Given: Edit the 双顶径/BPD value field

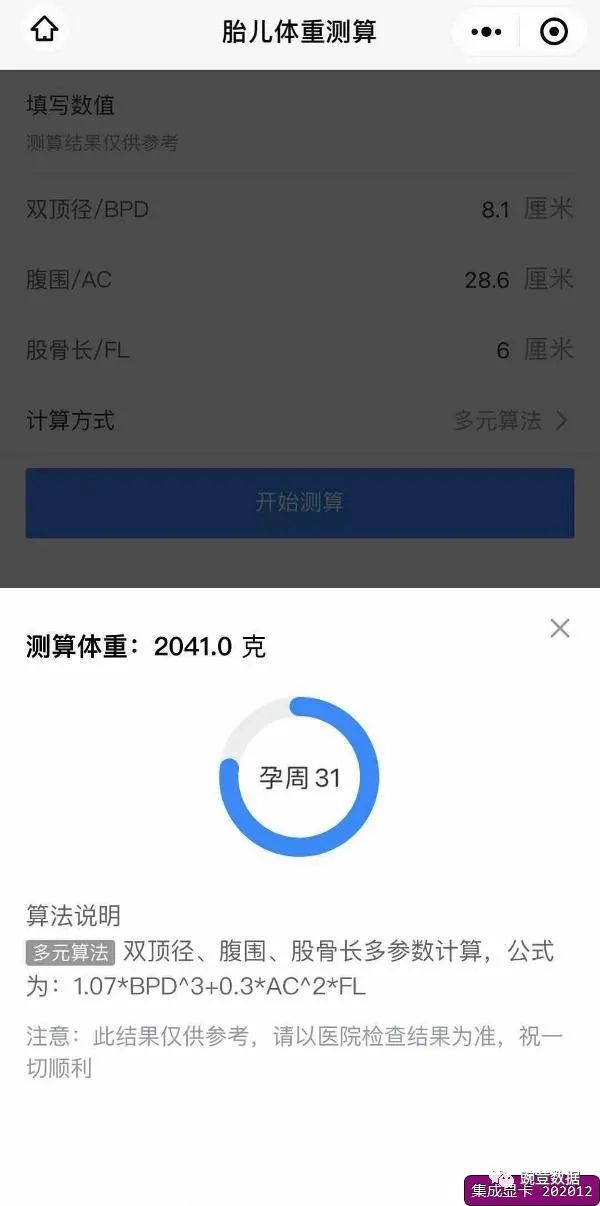Looking at the screenshot, I should tap(495, 210).
